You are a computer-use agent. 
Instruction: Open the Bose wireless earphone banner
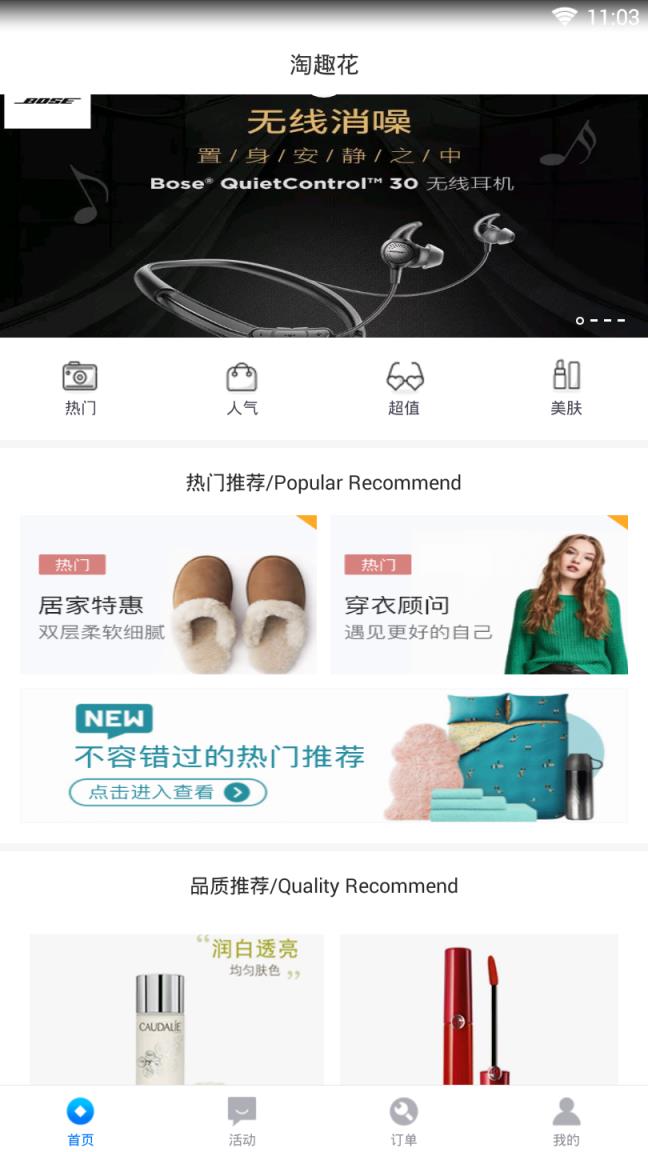tap(324, 216)
